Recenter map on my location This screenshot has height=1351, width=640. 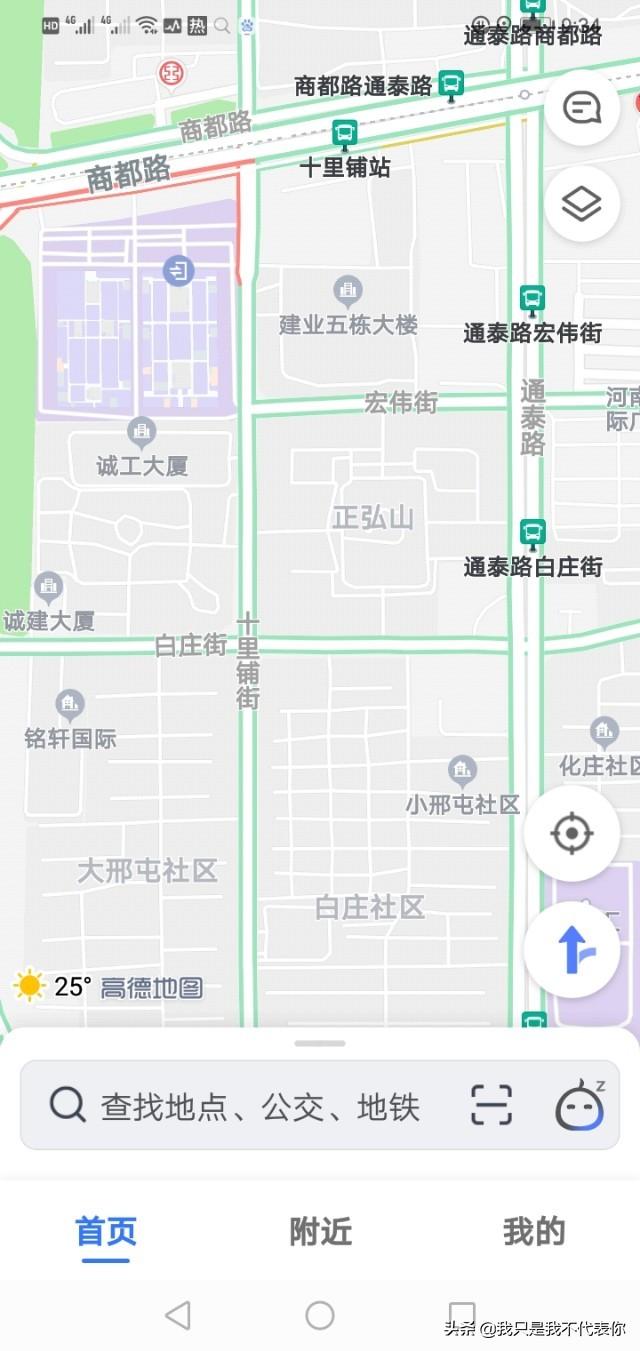(571, 832)
